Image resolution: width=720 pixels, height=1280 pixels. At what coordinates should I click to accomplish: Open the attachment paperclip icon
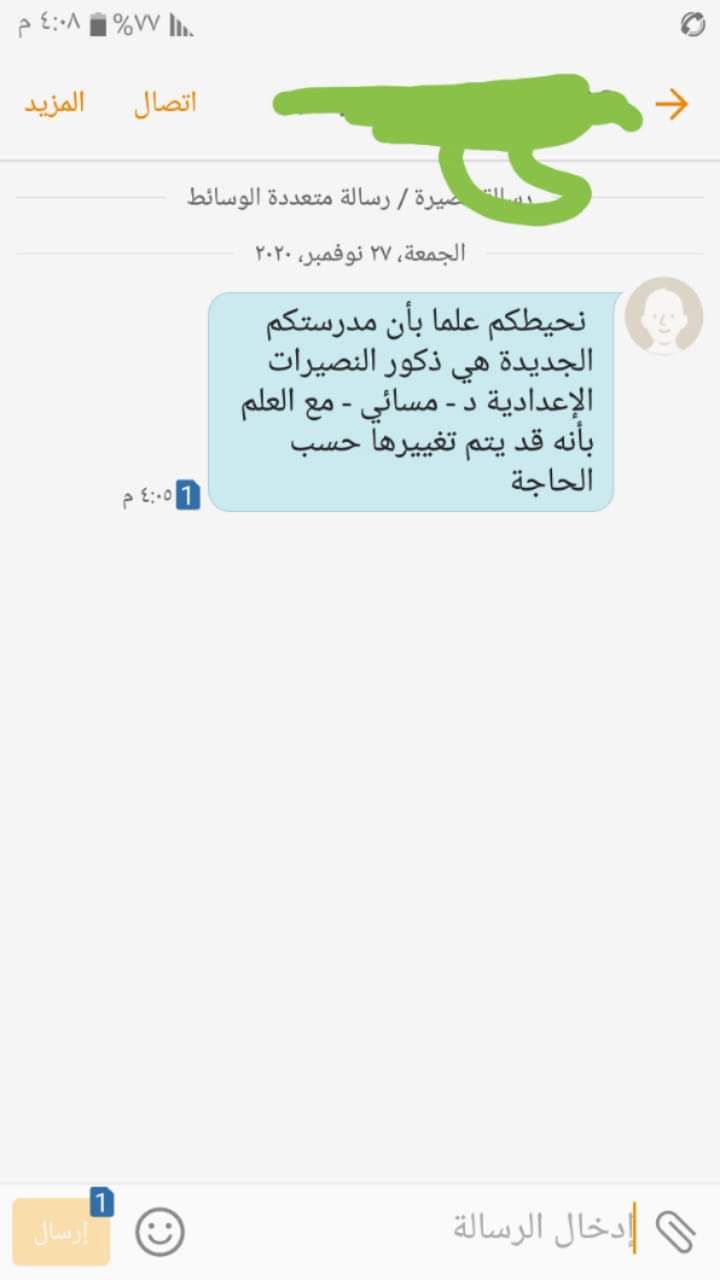pyautogui.click(x=675, y=1230)
